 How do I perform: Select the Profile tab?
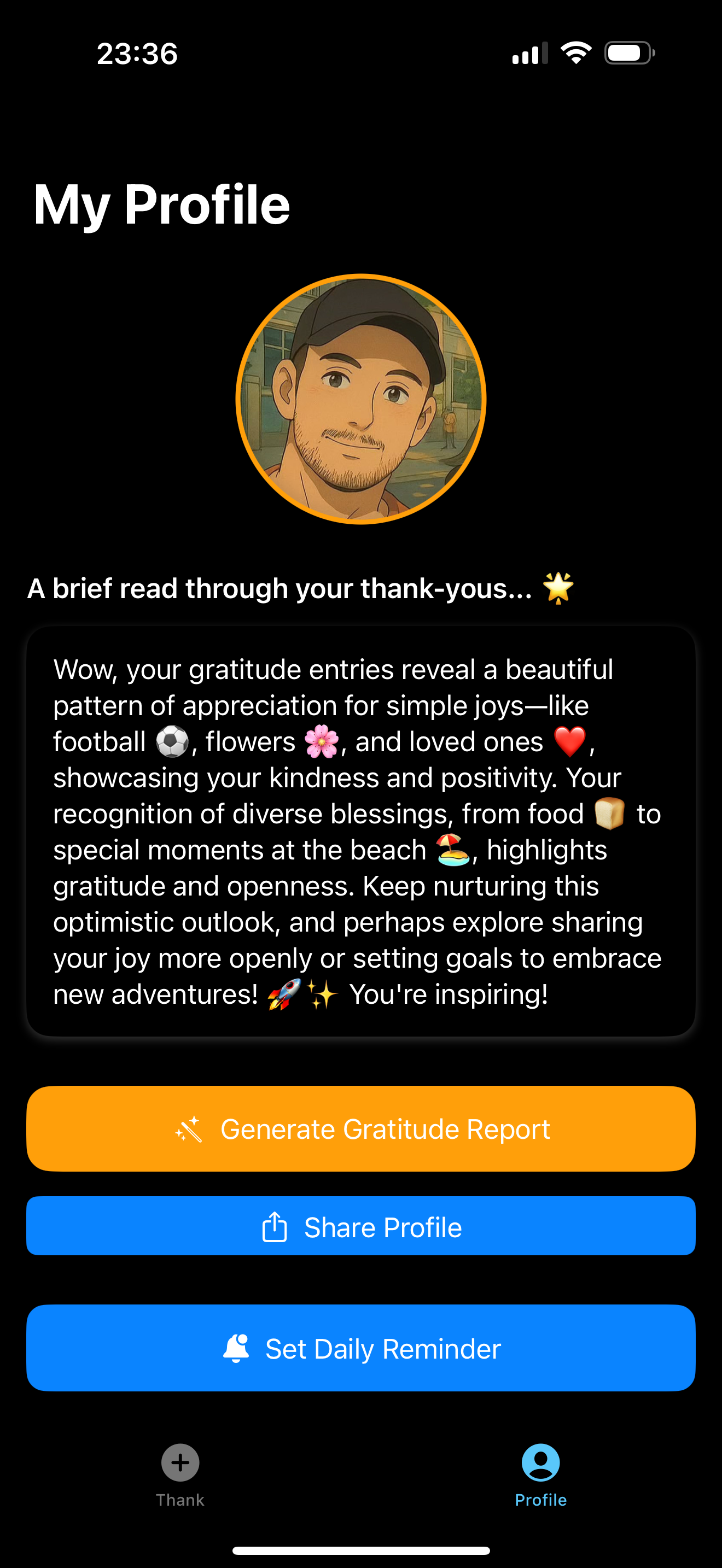click(540, 1476)
